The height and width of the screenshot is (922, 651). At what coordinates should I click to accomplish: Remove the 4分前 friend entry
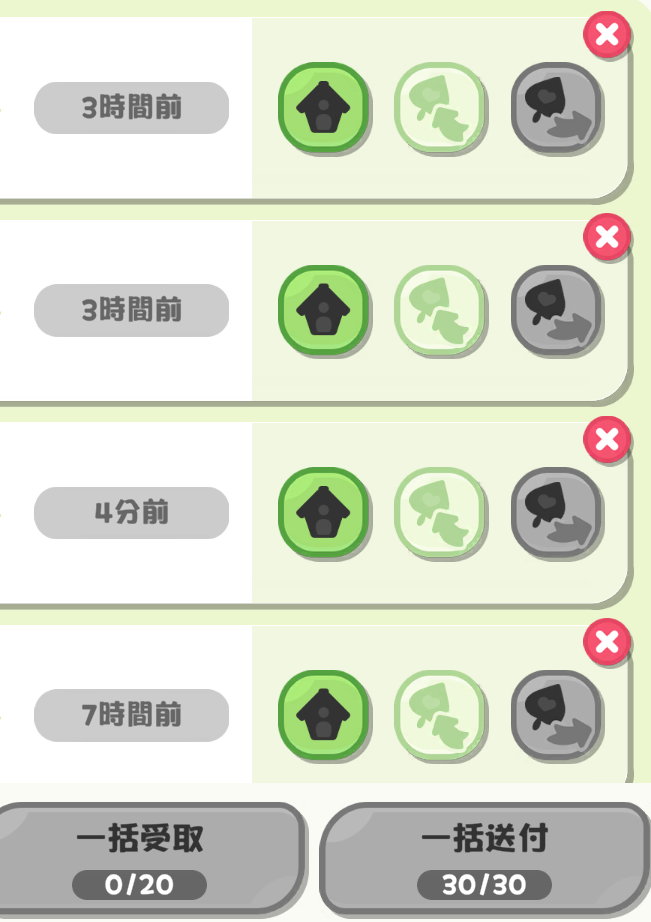point(607,439)
